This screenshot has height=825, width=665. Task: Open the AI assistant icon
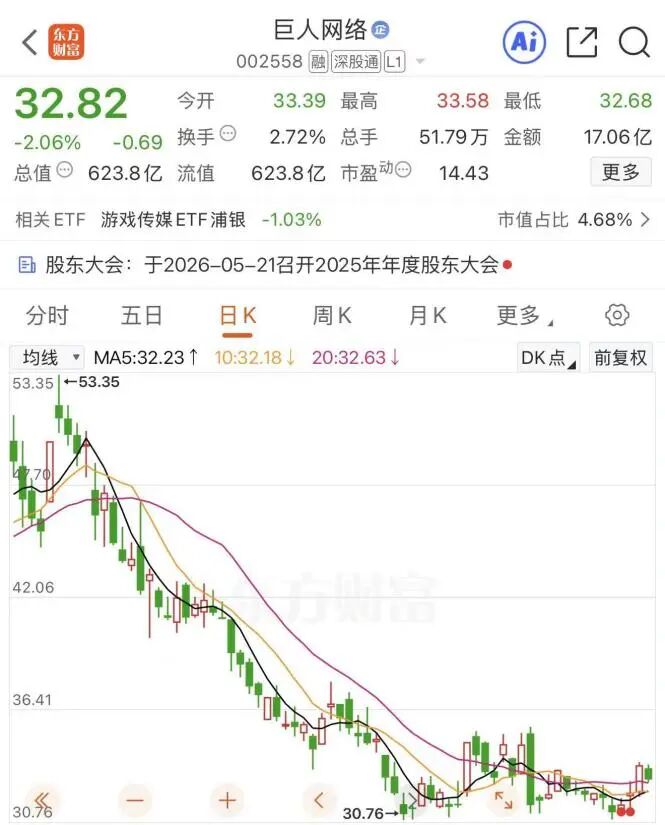click(x=522, y=42)
